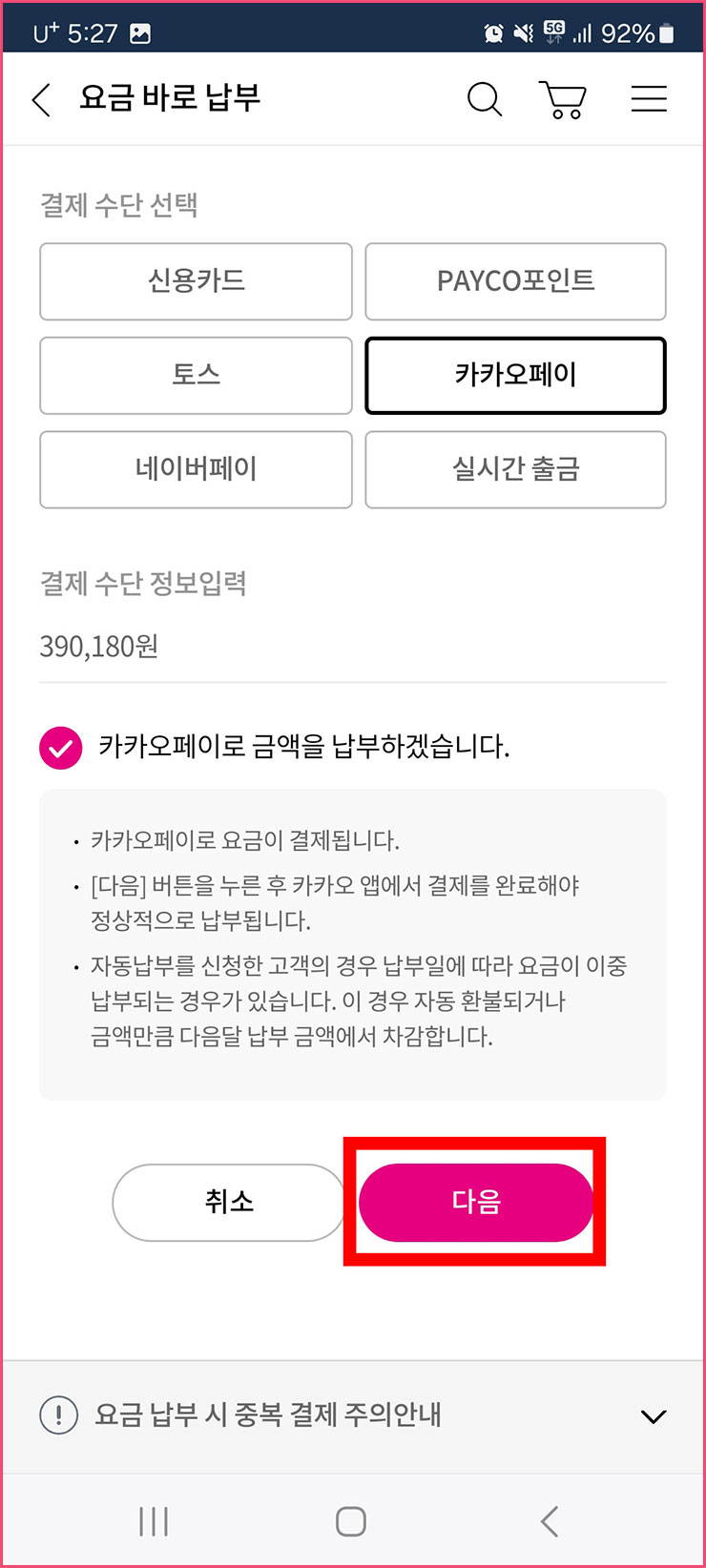Screen dimensions: 706x1568
Task: Toggle the 카카오페이 payment agreement checkbox
Action: (60, 748)
